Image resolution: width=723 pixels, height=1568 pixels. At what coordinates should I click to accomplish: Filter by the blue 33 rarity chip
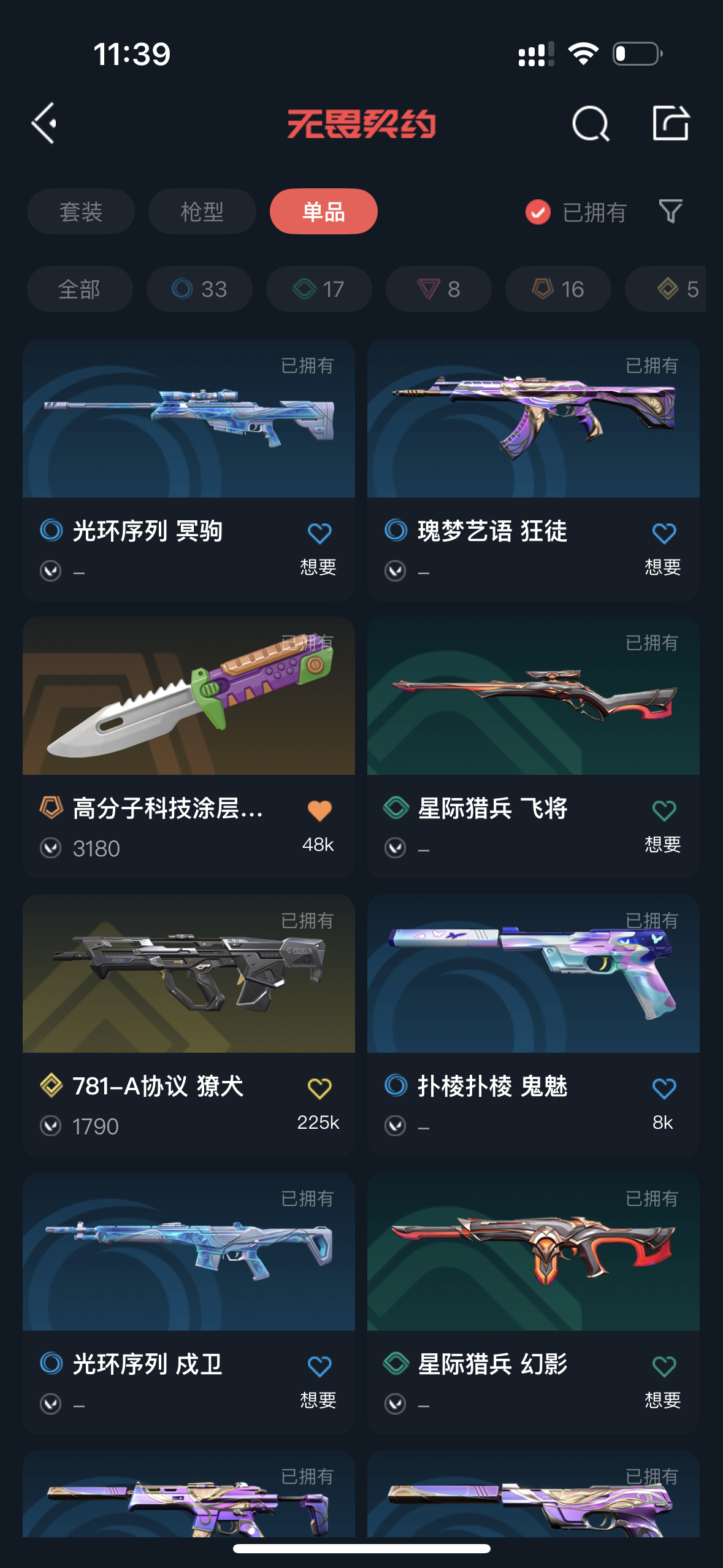click(199, 289)
